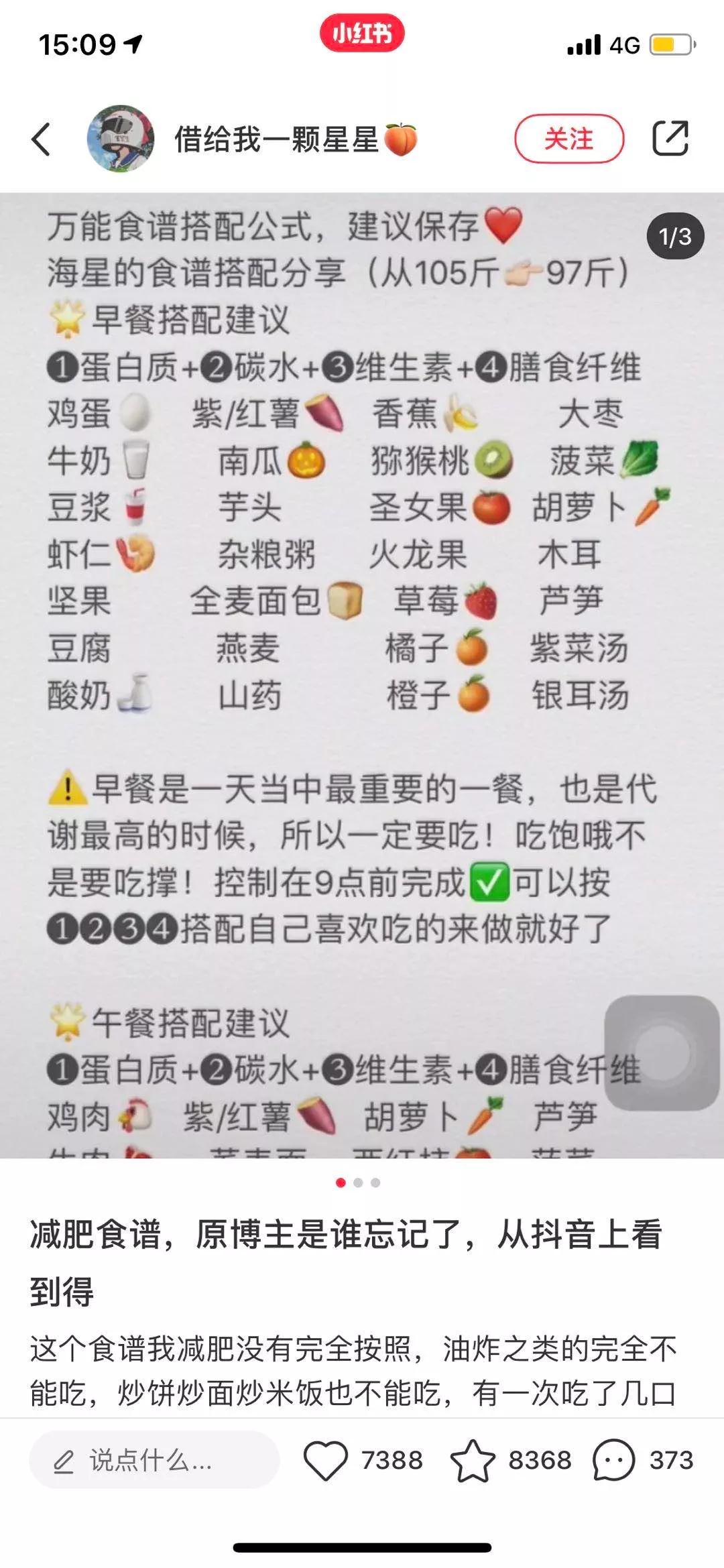
Task: Save post to favorites with star icon
Action: pos(473,1459)
